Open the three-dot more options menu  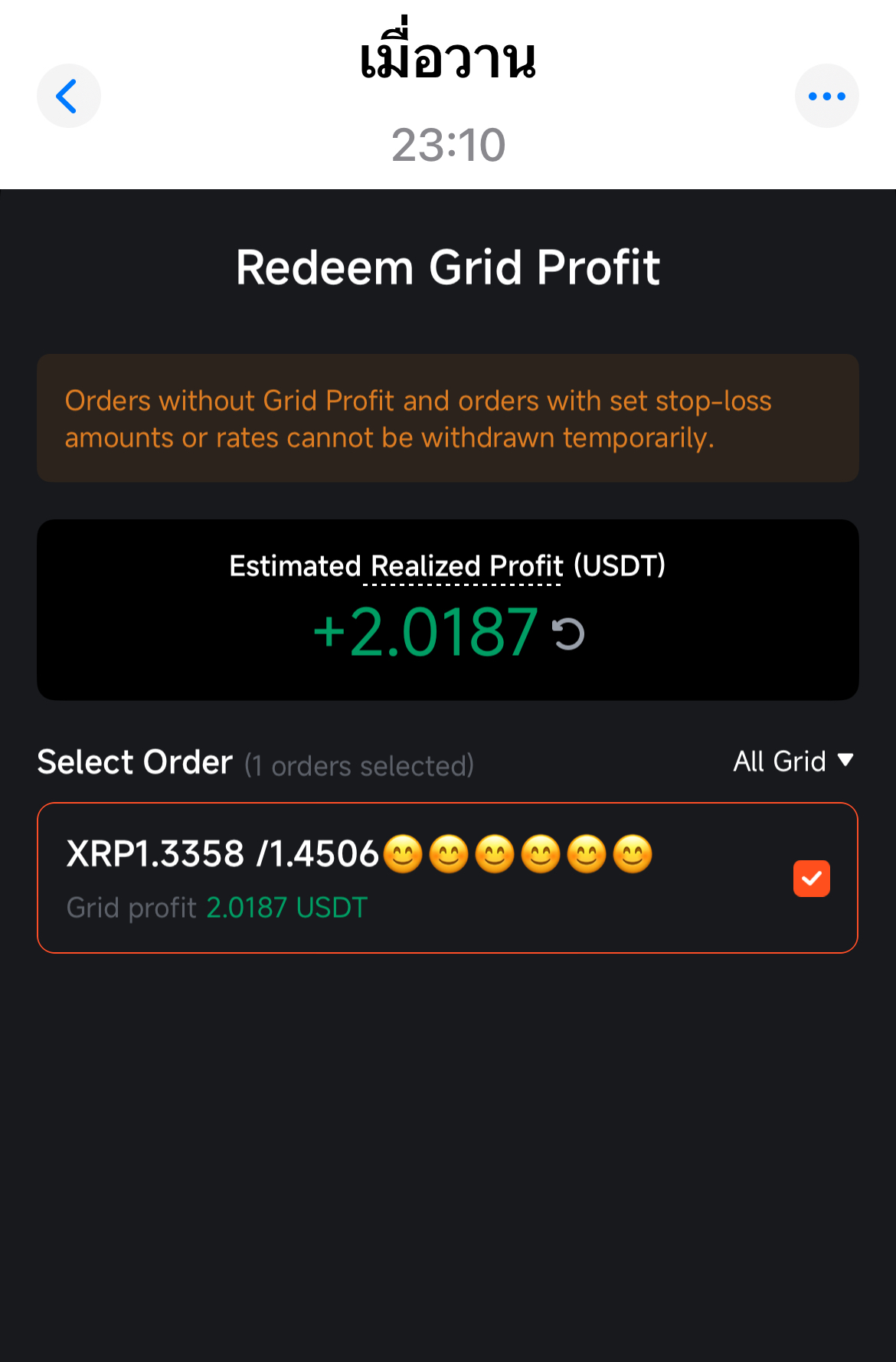point(826,97)
